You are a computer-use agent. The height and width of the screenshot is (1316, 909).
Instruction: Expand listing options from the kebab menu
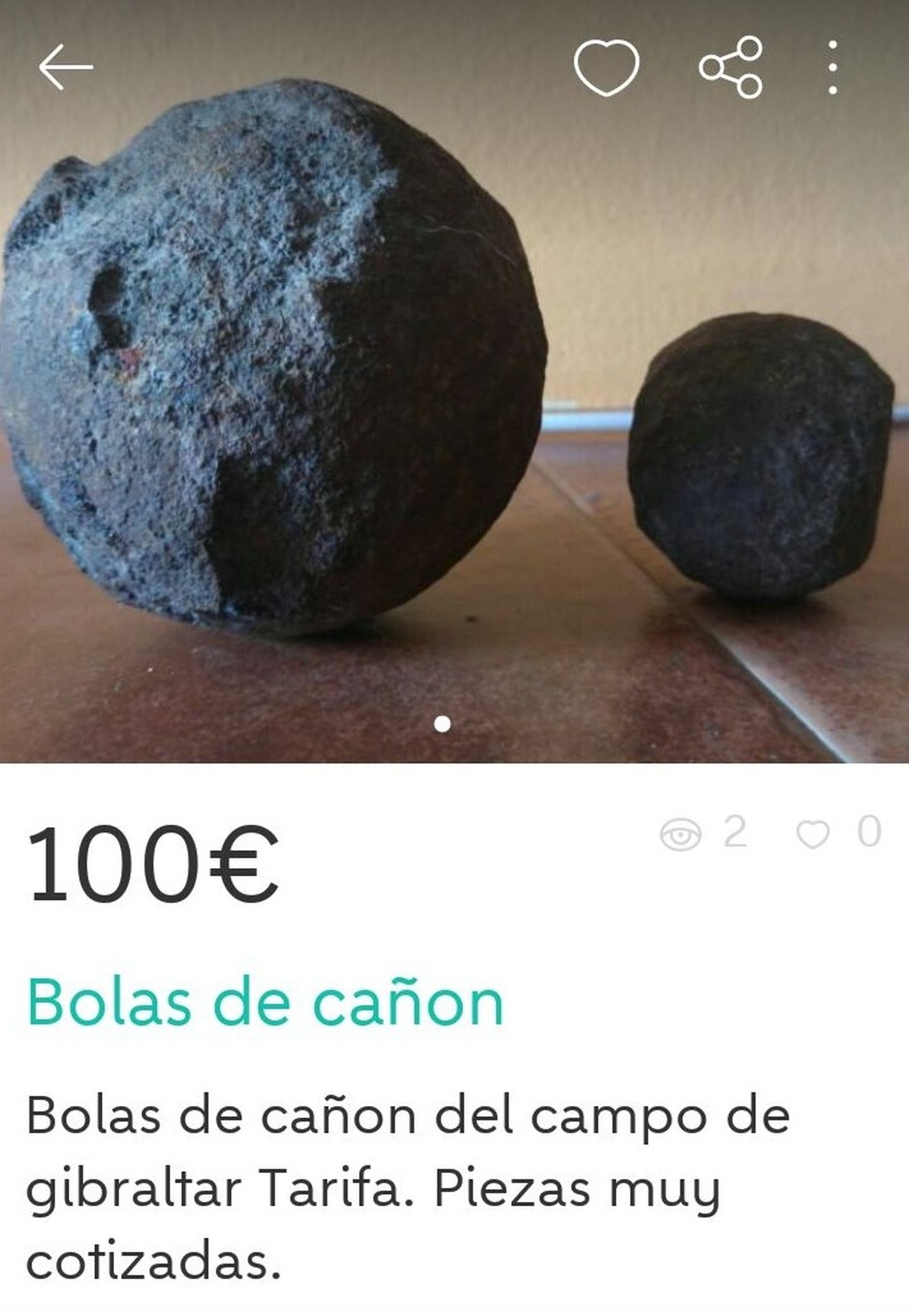[x=833, y=65]
